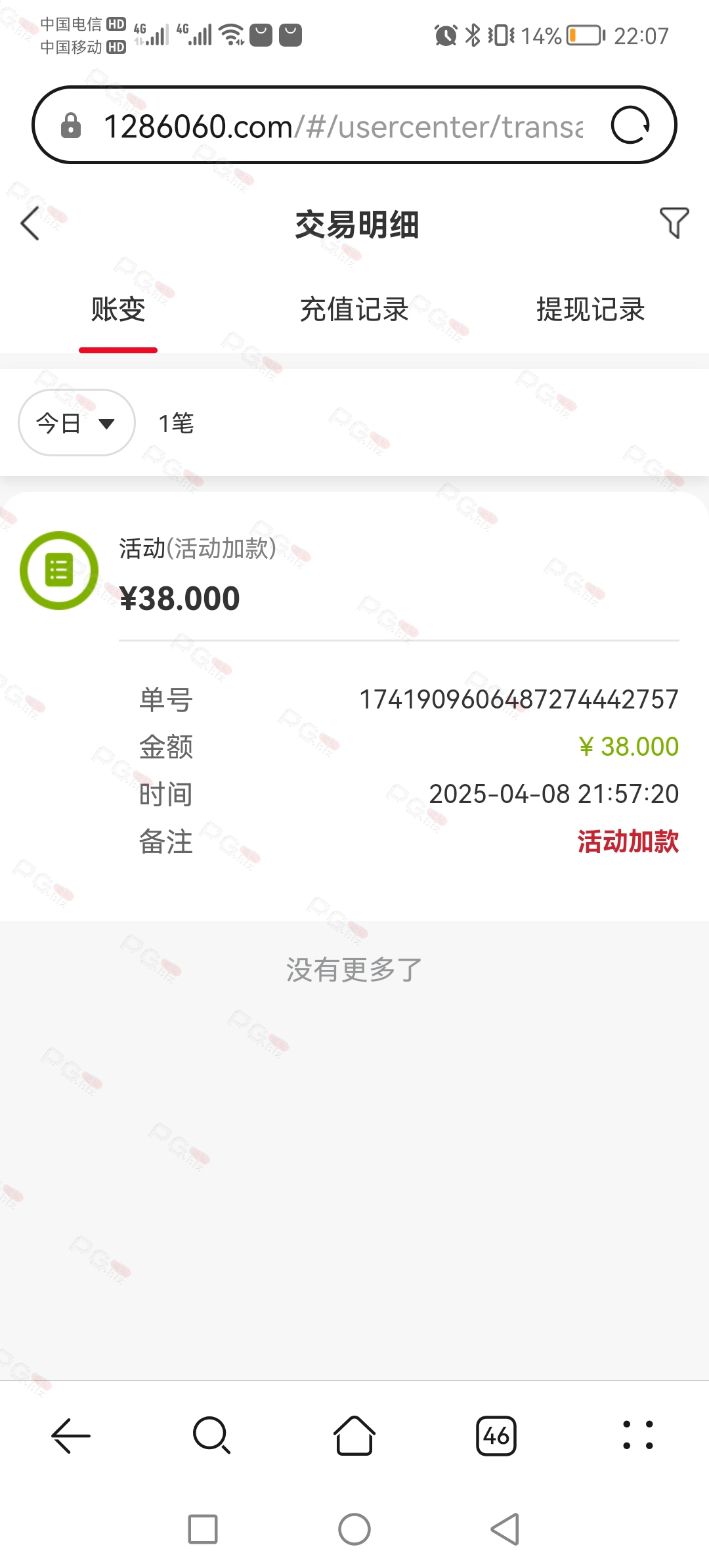Open the 46 browser tabs switcher
Image resolution: width=709 pixels, height=1568 pixels.
point(496,1435)
